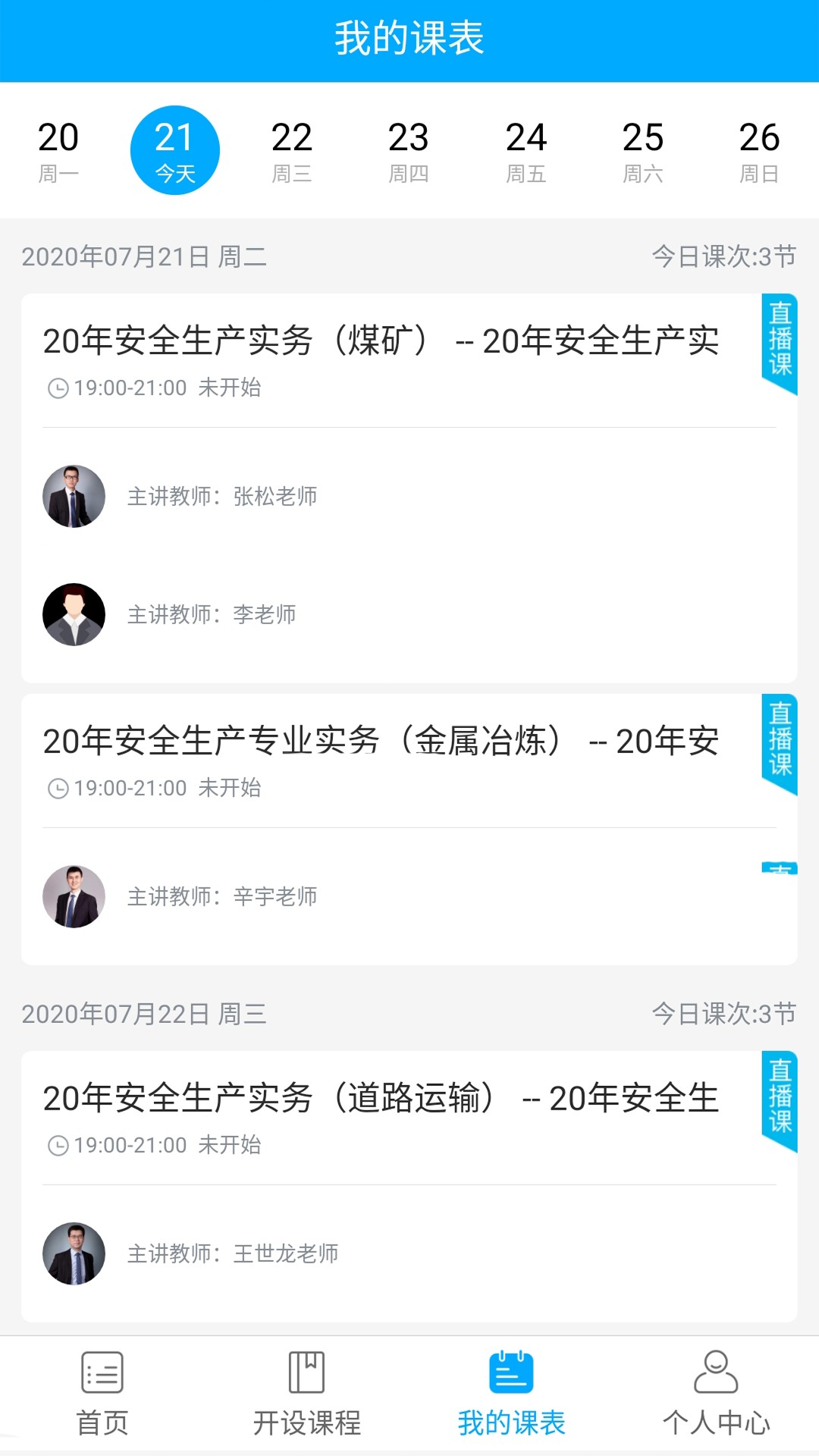Screen dimensions: 819x1456
Task: Tap the 我的课表 bottom tab
Action: tap(512, 1394)
